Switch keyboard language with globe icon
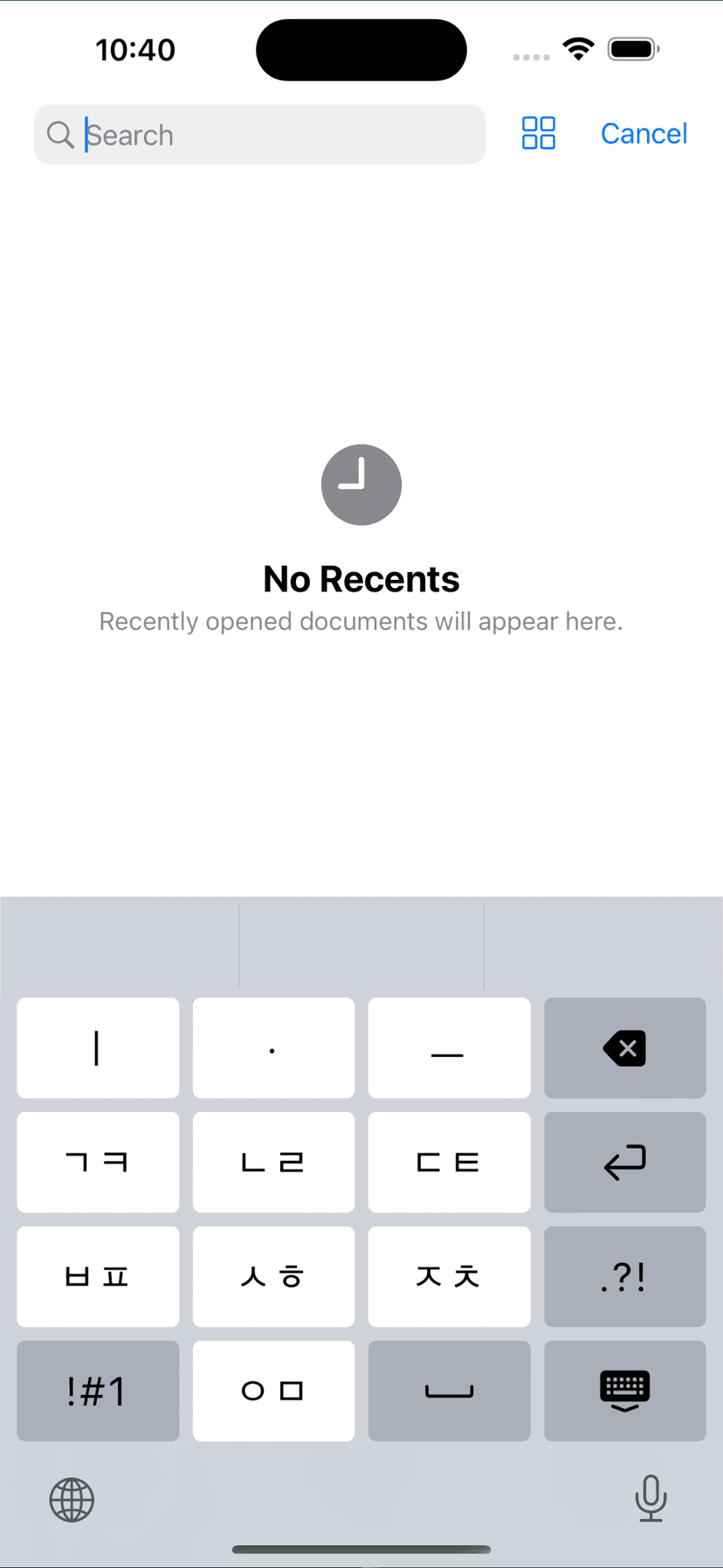The image size is (723, 1568). [x=72, y=1500]
